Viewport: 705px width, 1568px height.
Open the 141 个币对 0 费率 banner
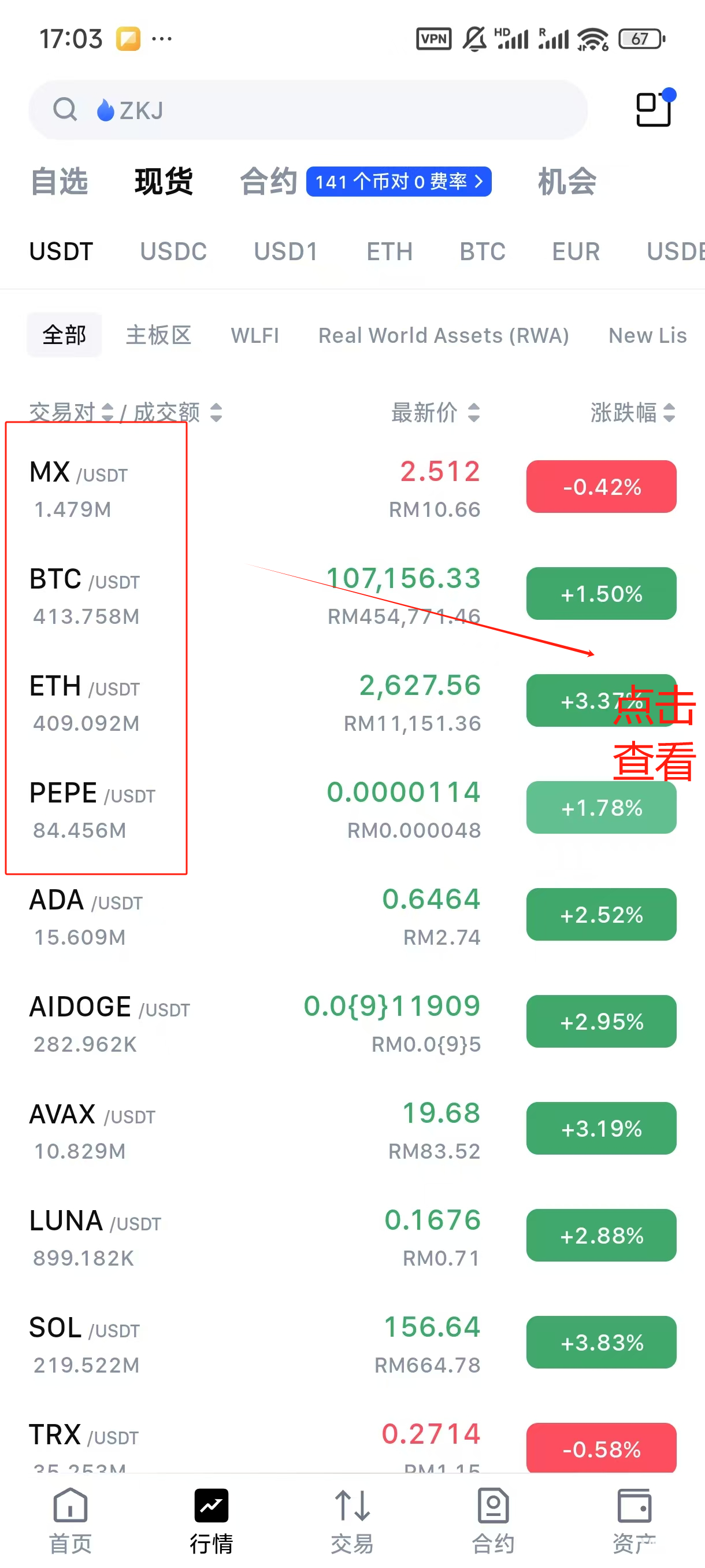coord(398,182)
